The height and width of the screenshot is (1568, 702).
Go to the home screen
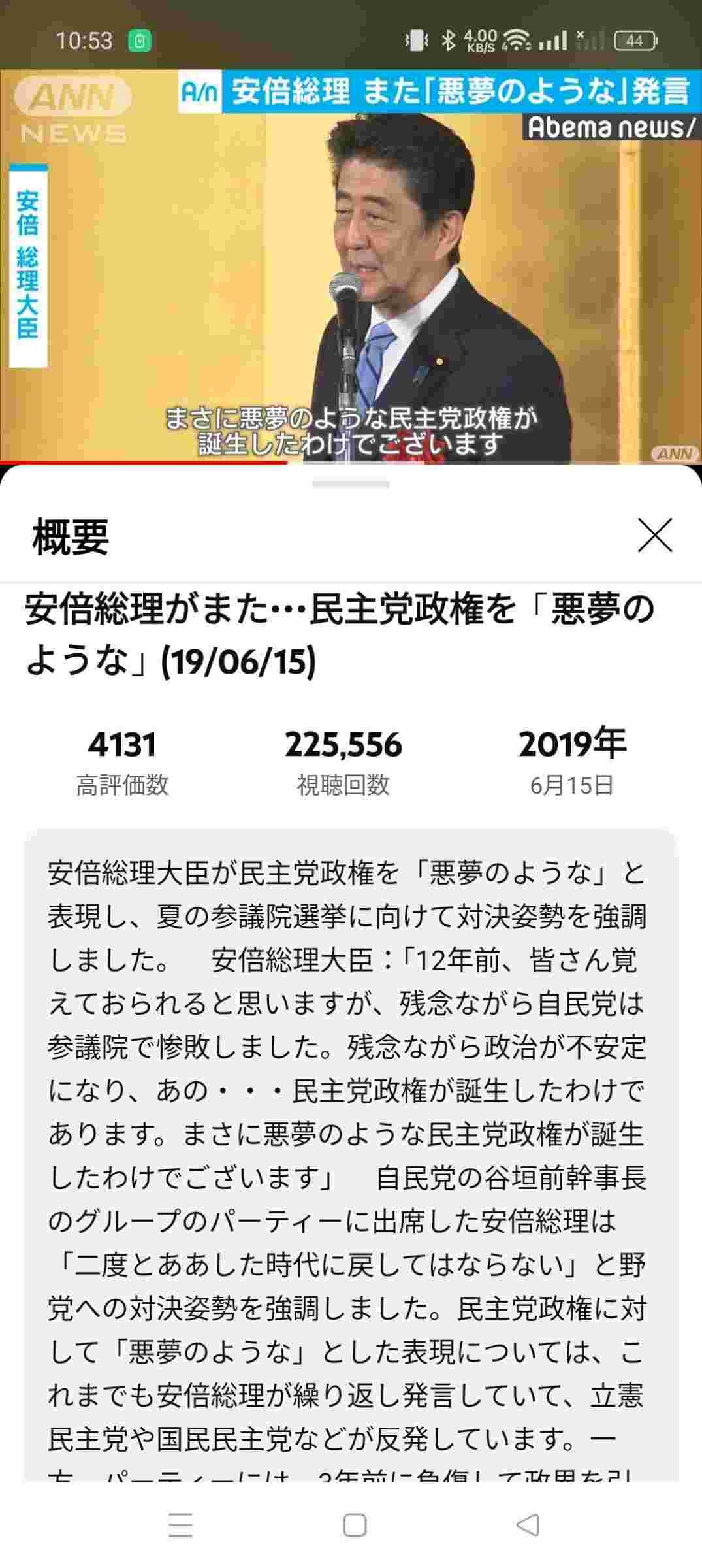pyautogui.click(x=354, y=1525)
